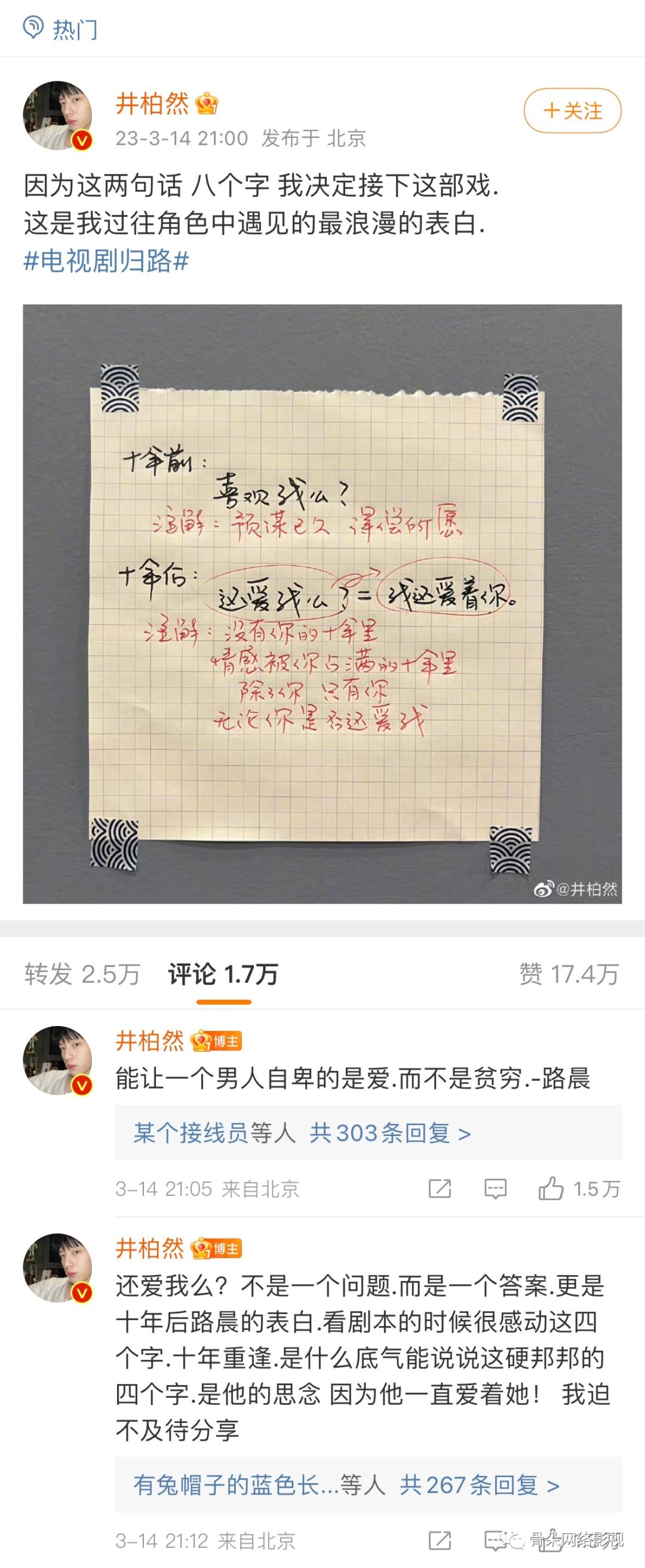View the handwritten note photo full-screen

[322, 603]
